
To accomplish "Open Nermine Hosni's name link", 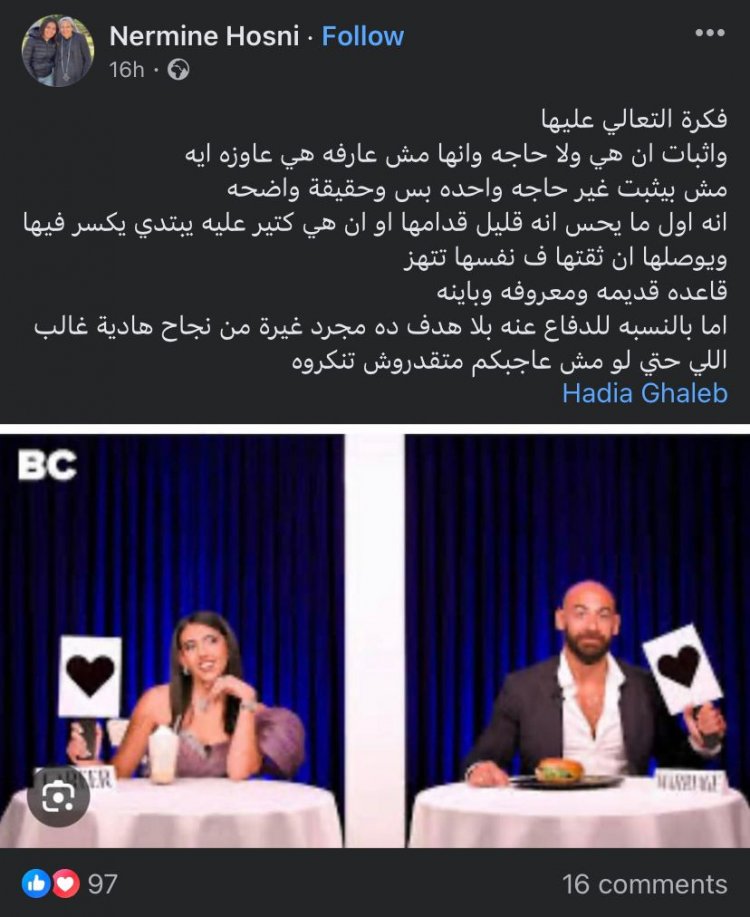I will (x=203, y=36).
